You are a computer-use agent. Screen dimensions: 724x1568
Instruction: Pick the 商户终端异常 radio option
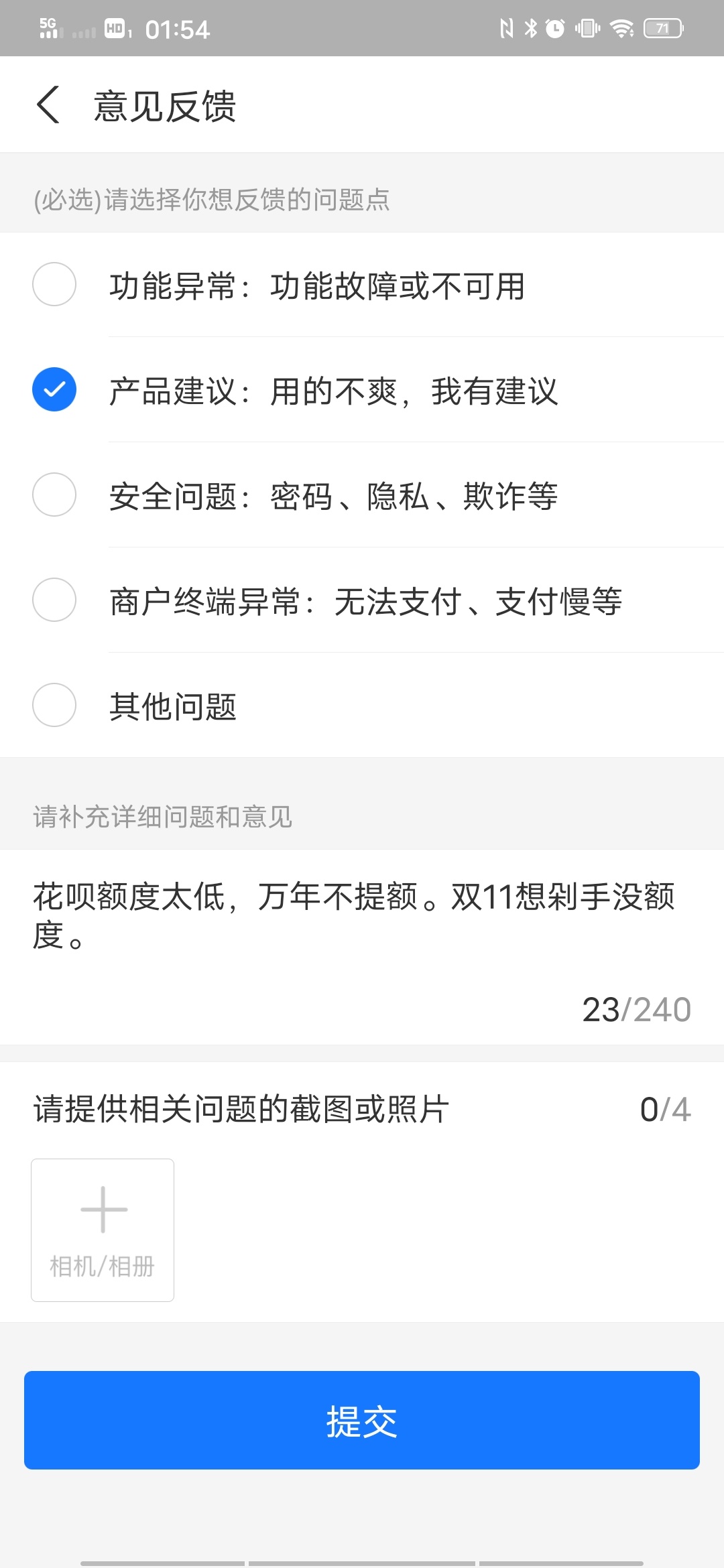pos(54,600)
